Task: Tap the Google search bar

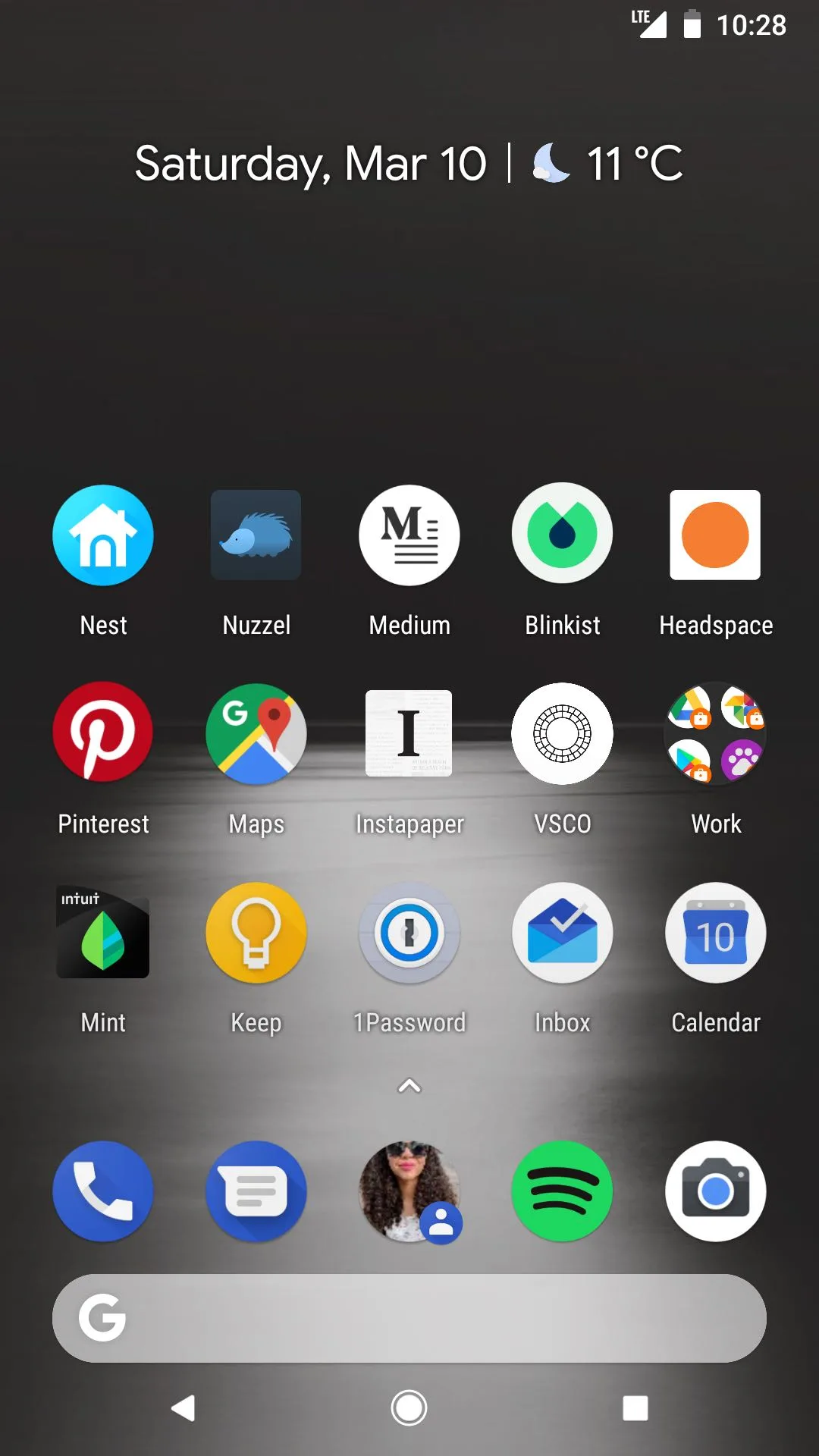Action: coord(409,1318)
